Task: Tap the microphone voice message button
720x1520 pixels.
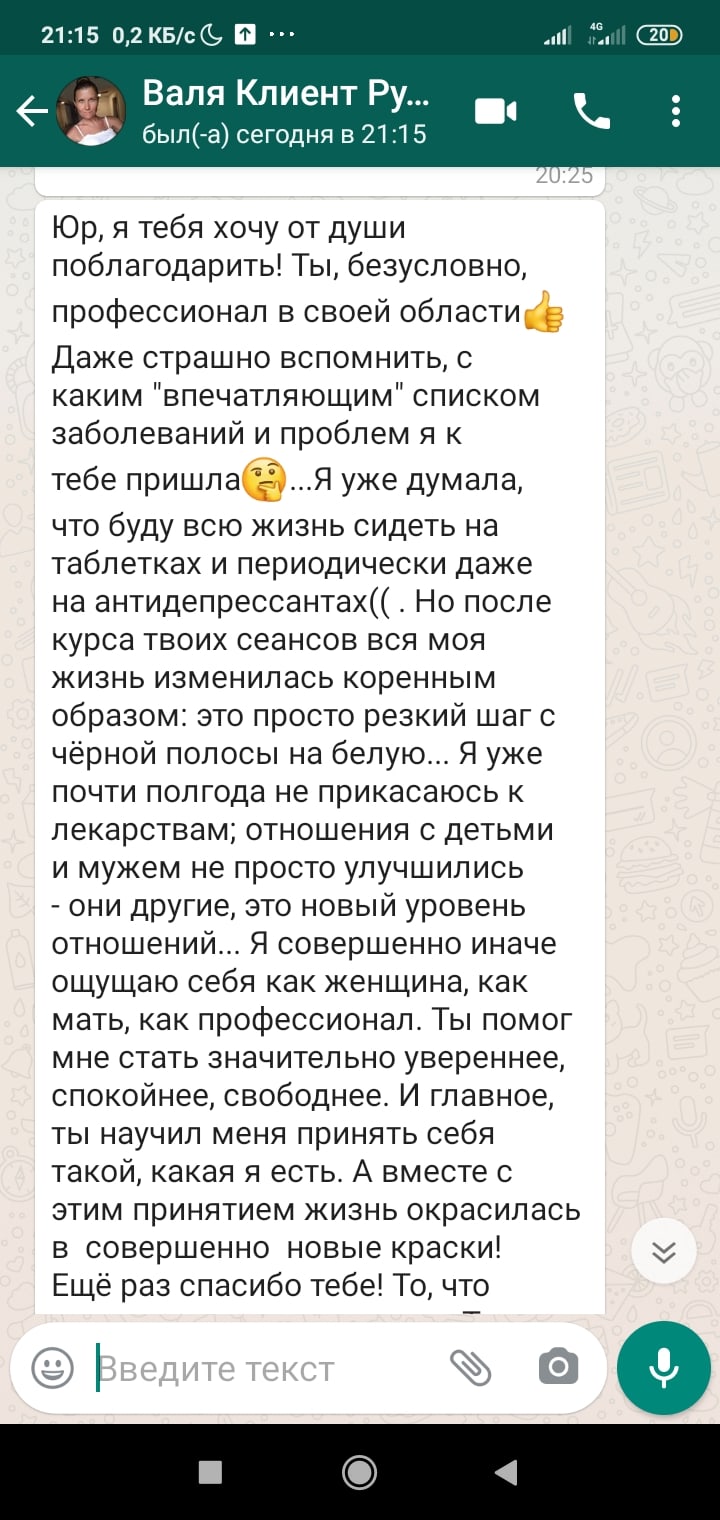Action: [x=664, y=1367]
